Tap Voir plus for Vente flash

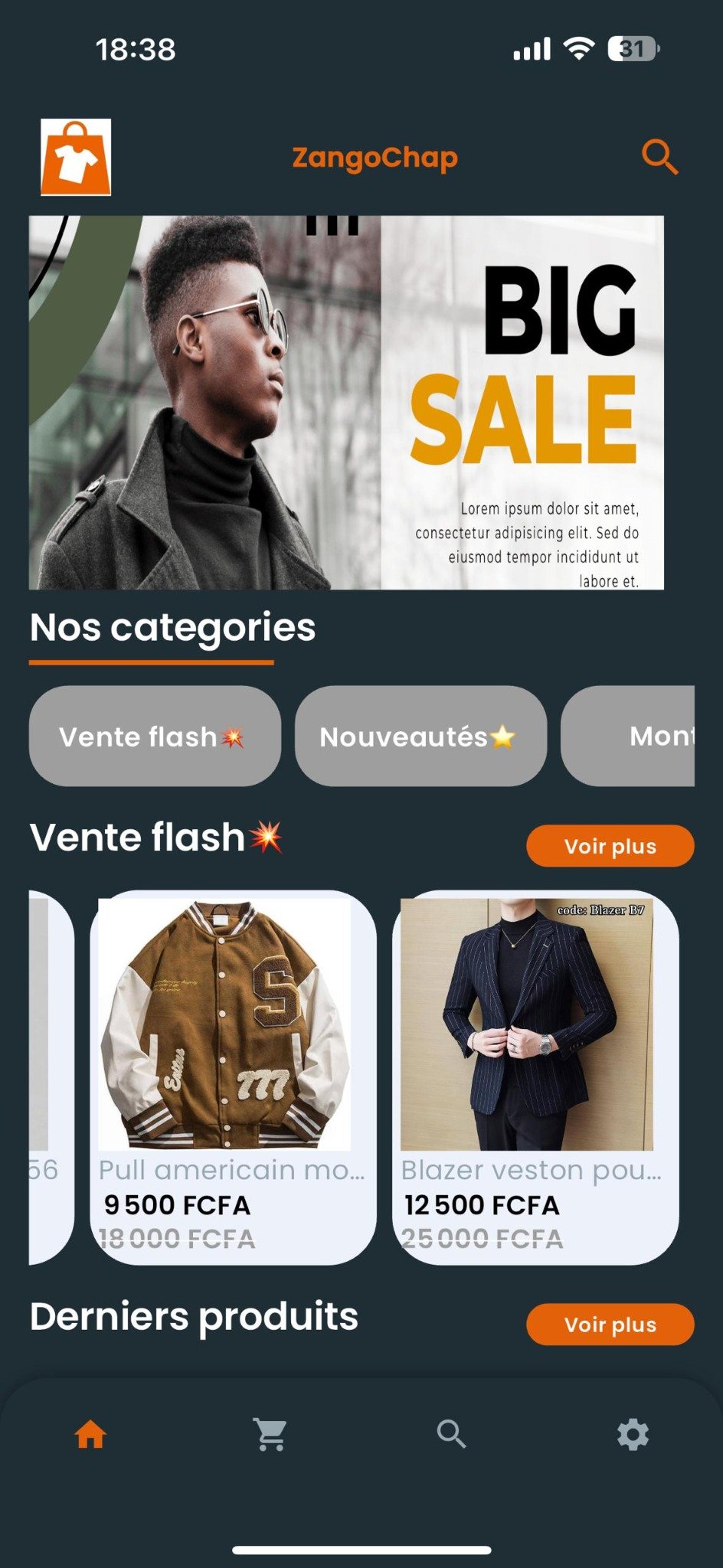click(610, 846)
